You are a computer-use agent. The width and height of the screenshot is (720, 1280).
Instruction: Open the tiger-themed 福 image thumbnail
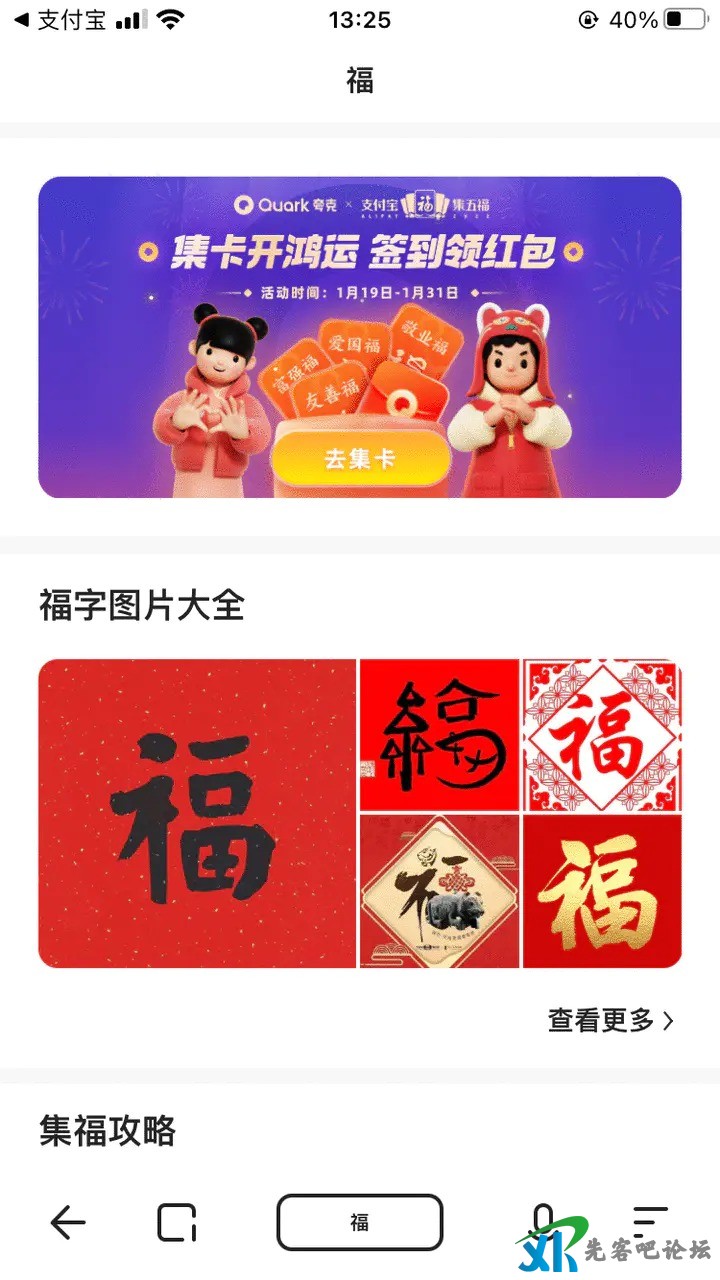point(439,892)
